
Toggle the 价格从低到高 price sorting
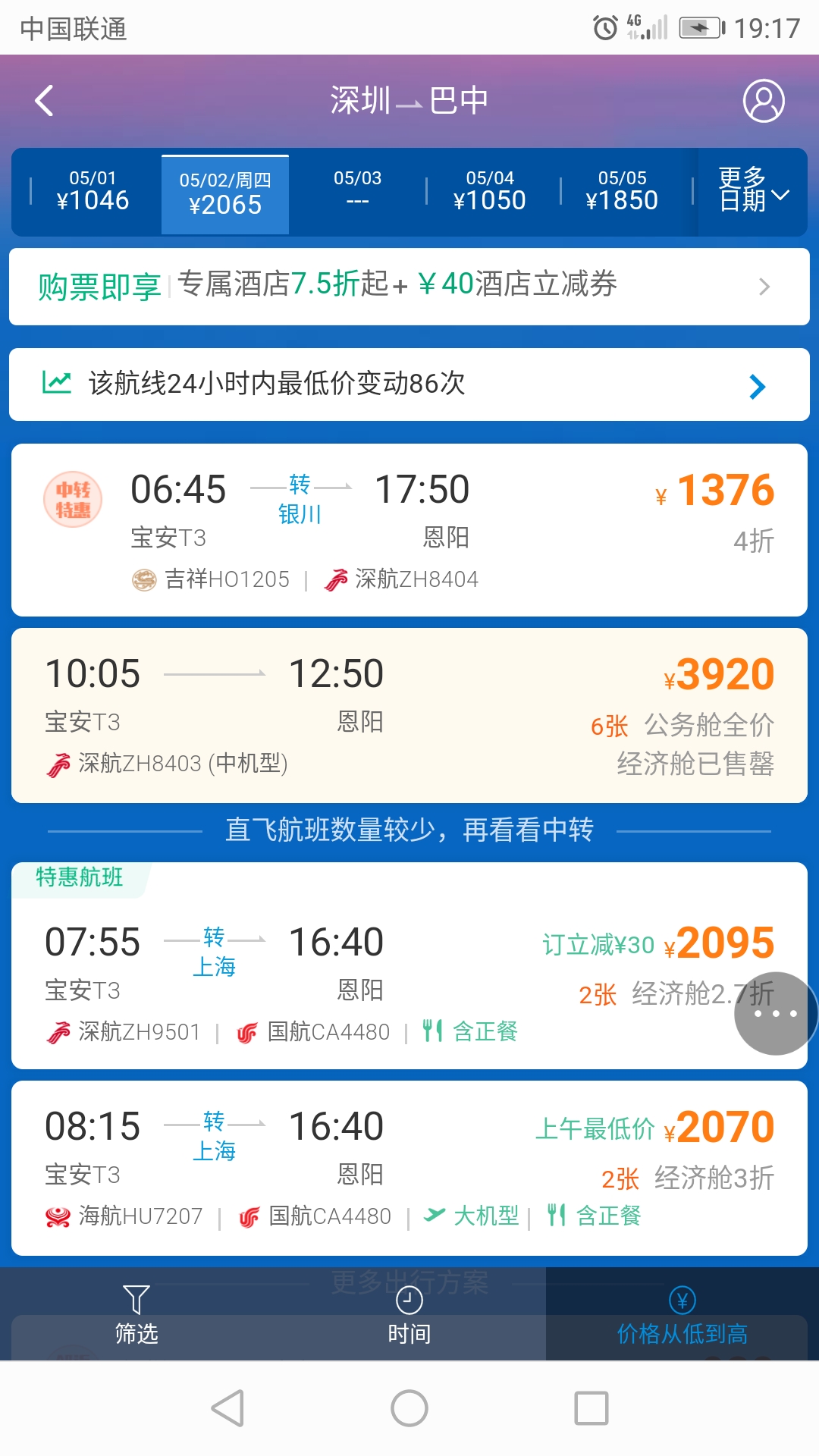tap(682, 1315)
